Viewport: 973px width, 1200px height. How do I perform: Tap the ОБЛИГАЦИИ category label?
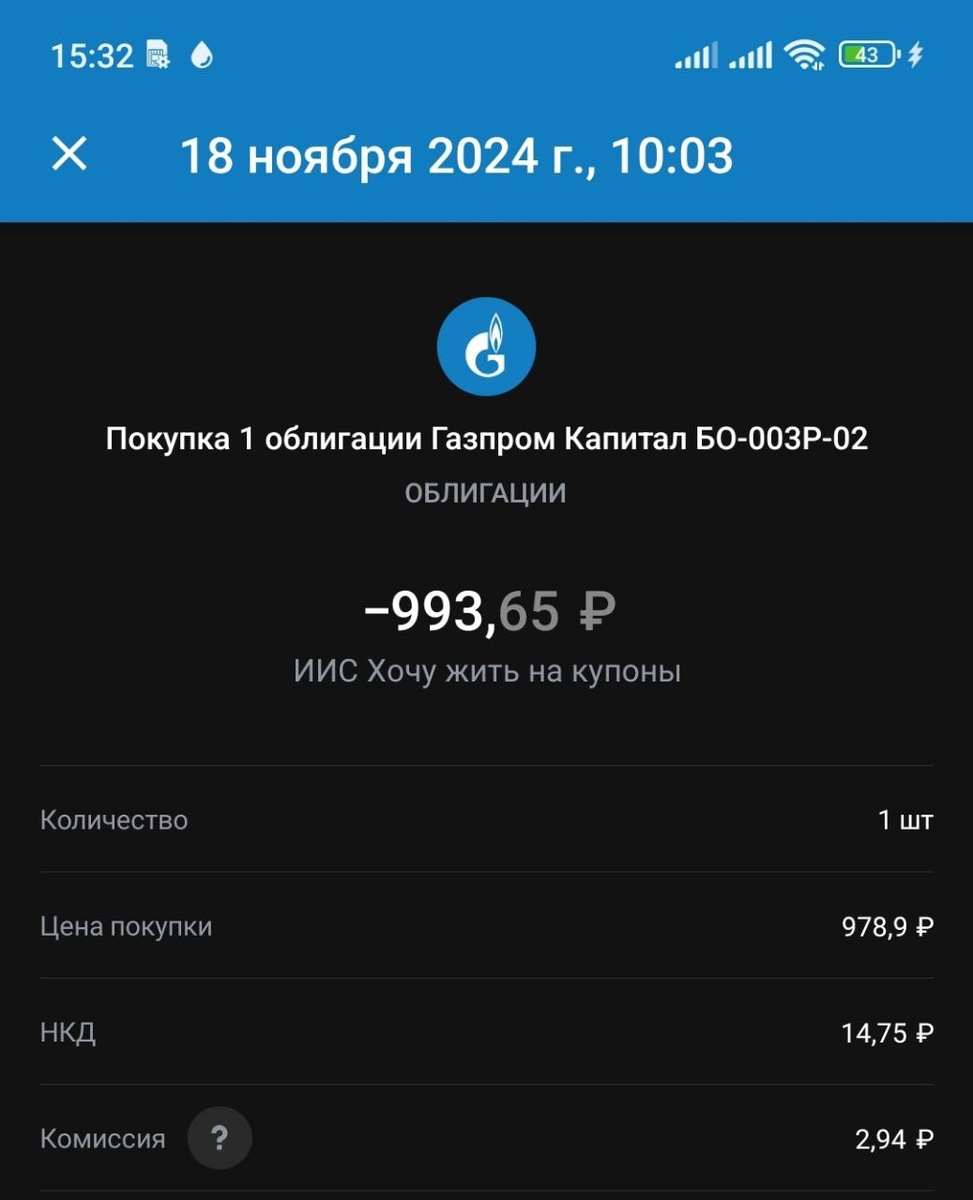486,491
